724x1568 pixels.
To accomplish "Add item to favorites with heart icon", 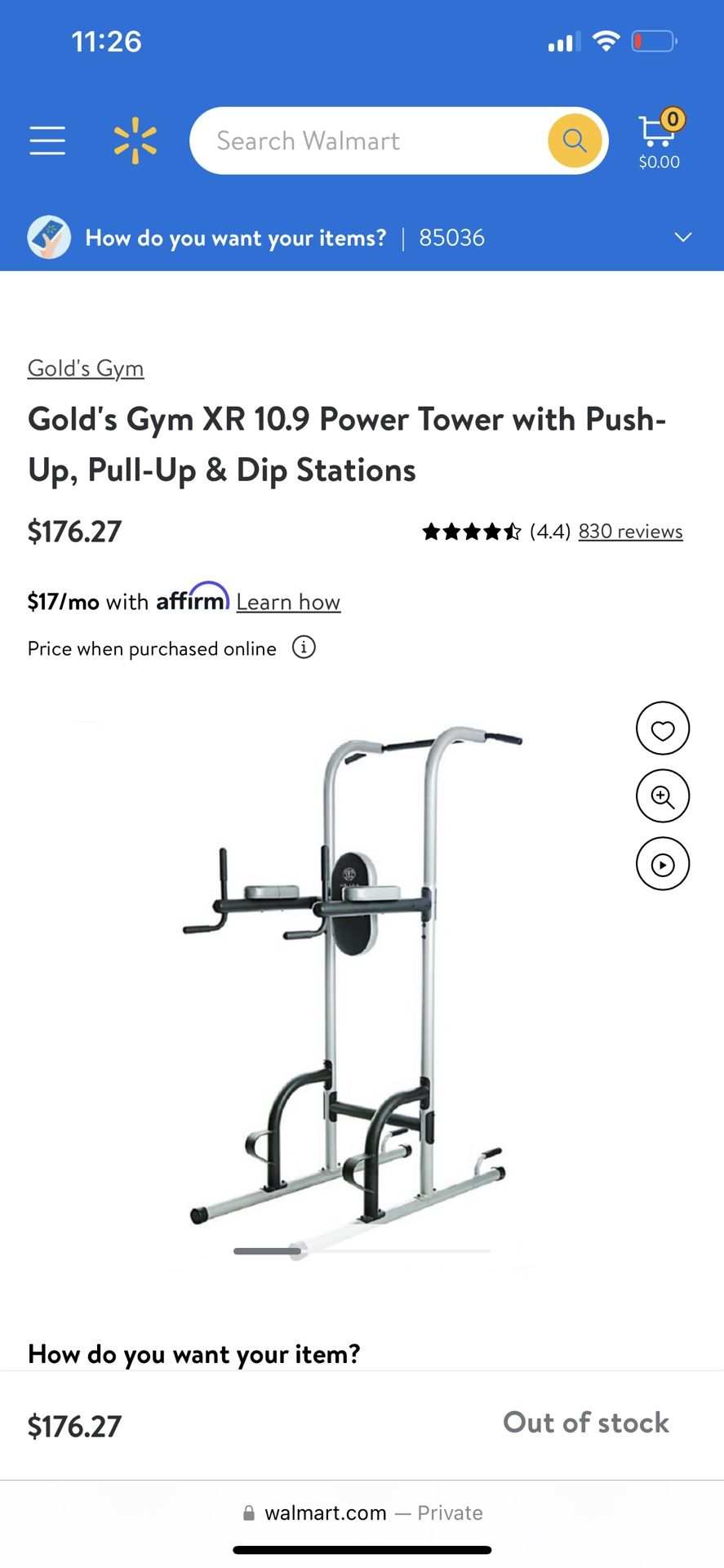I will 663,728.
